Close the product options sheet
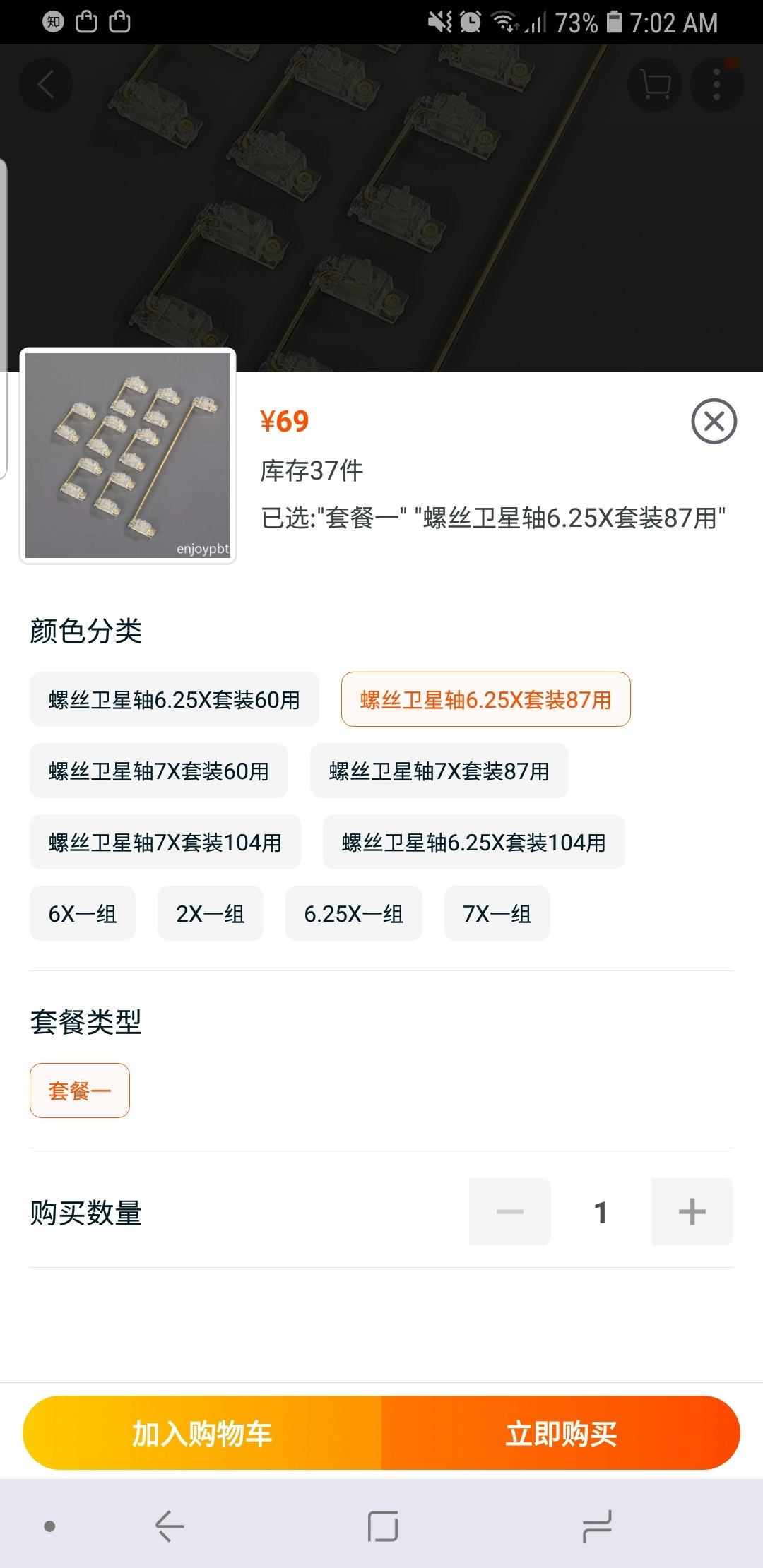The width and height of the screenshot is (763, 1568). (714, 422)
